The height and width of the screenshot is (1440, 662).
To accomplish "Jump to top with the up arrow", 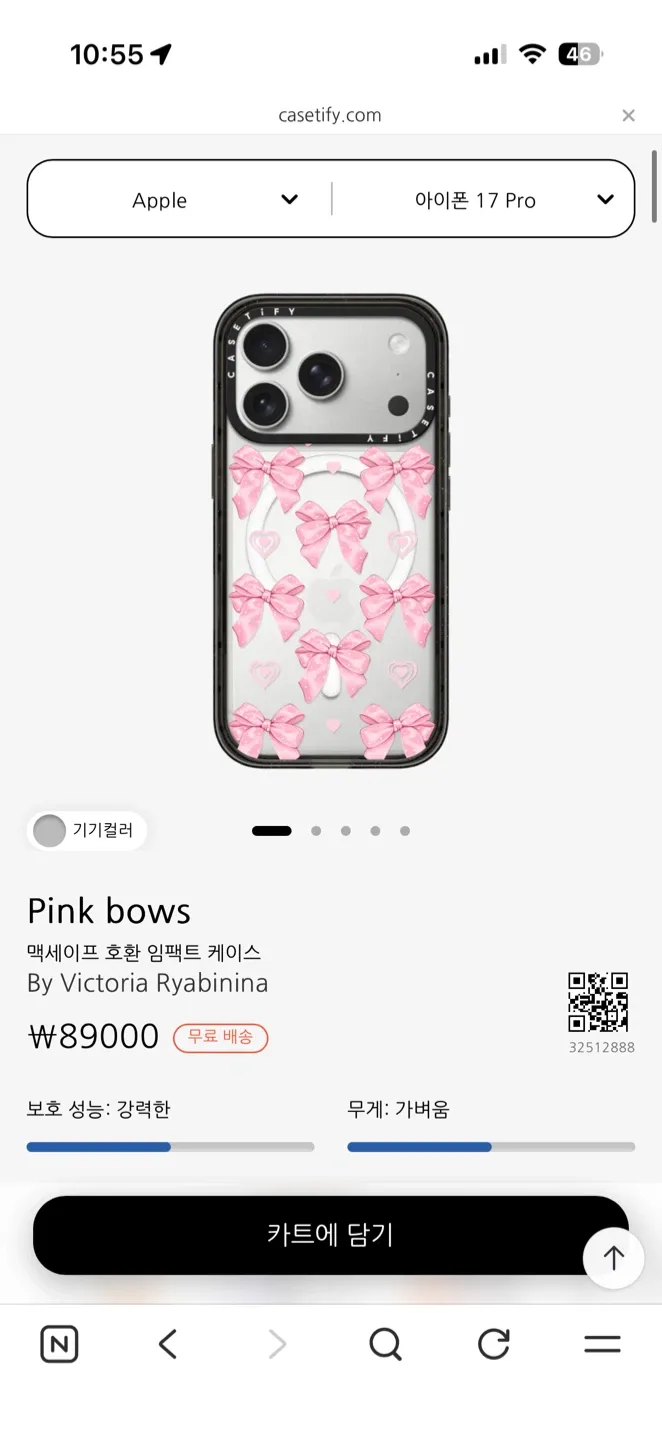I will click(x=613, y=1258).
